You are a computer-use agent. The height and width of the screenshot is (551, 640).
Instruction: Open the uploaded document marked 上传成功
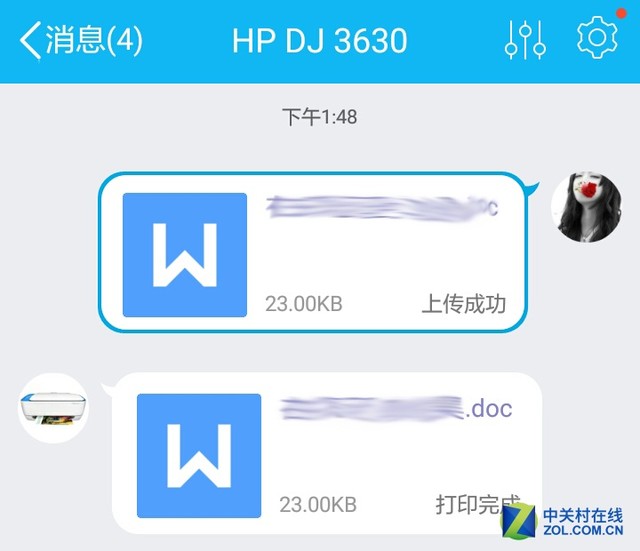[310, 254]
